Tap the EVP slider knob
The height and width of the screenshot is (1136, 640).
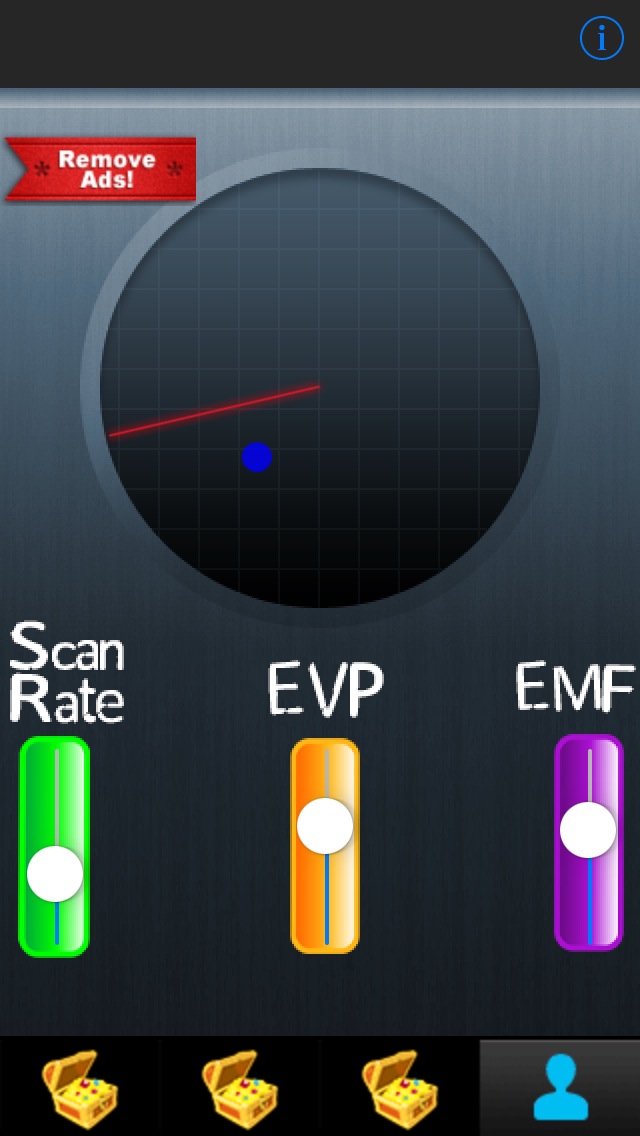click(325, 826)
